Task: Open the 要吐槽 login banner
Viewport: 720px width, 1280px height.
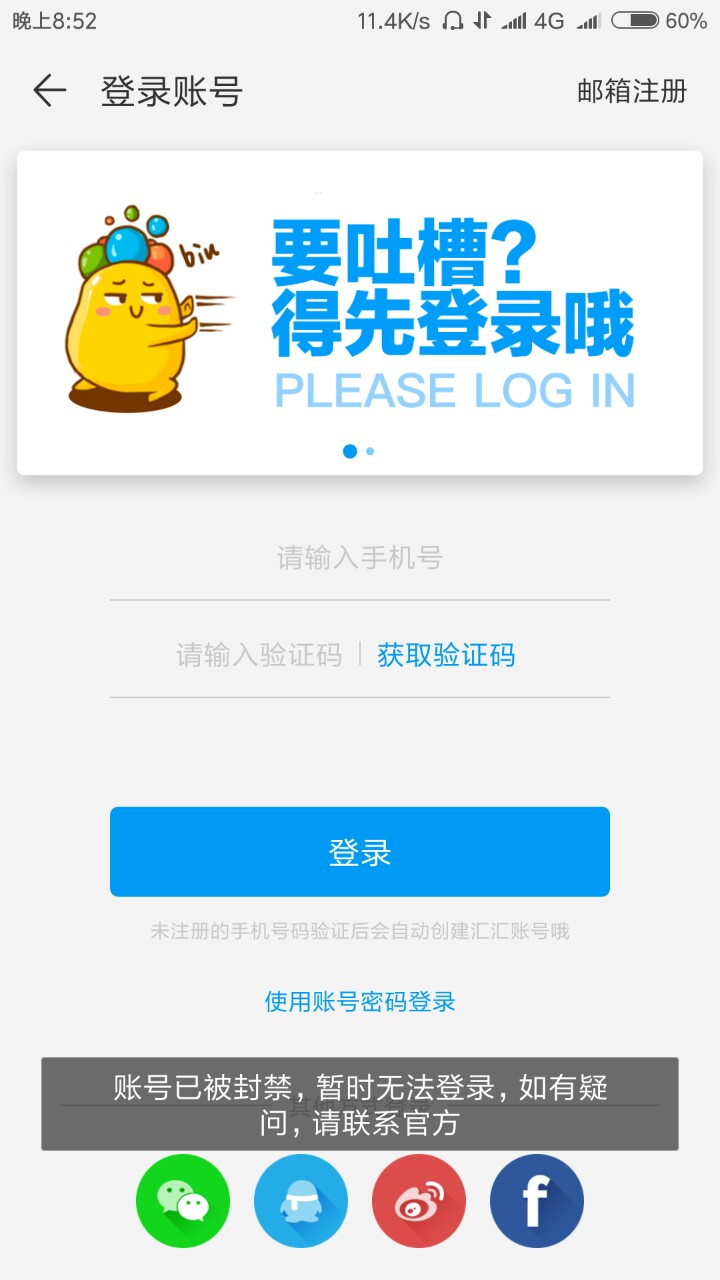Action: (x=360, y=312)
